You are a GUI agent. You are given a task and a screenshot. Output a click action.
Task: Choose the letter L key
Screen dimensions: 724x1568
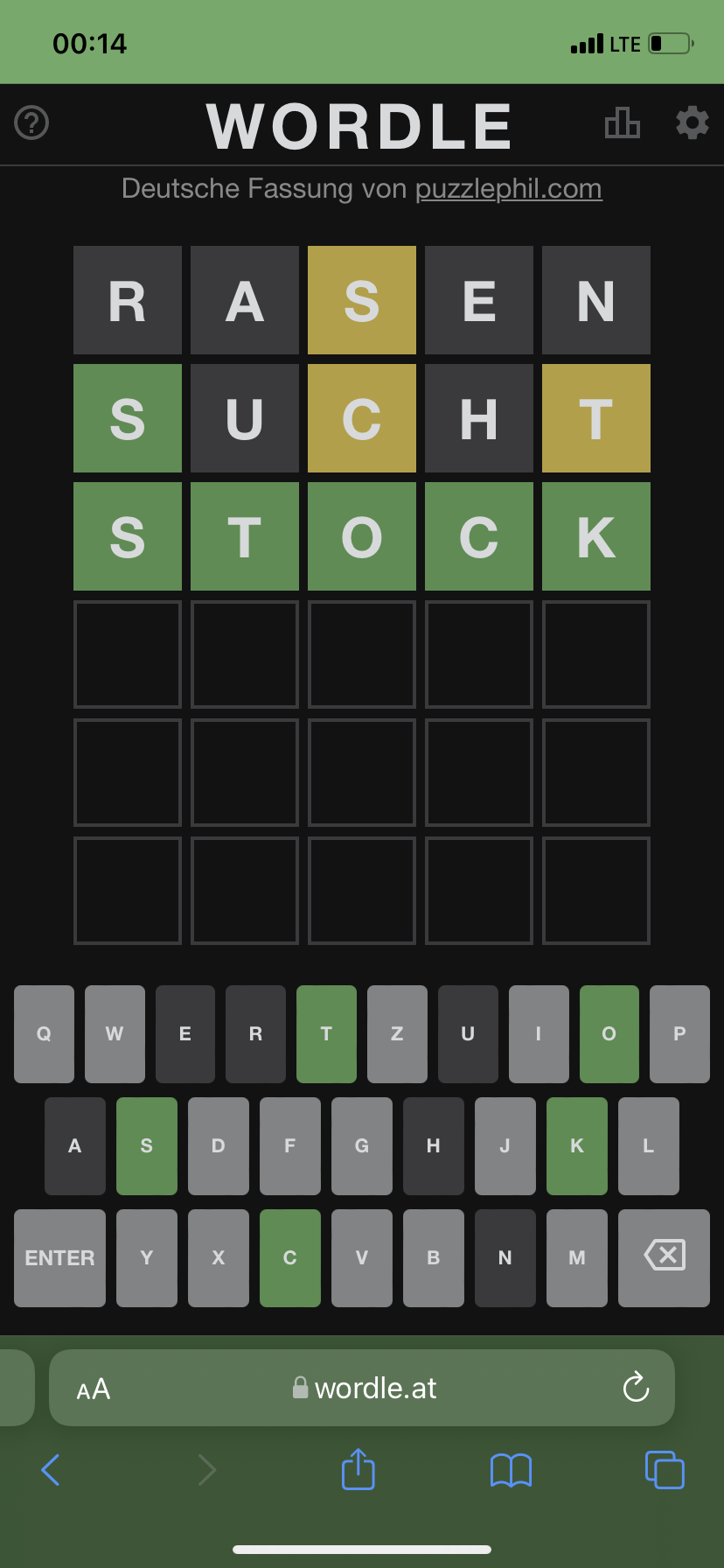(649, 1146)
